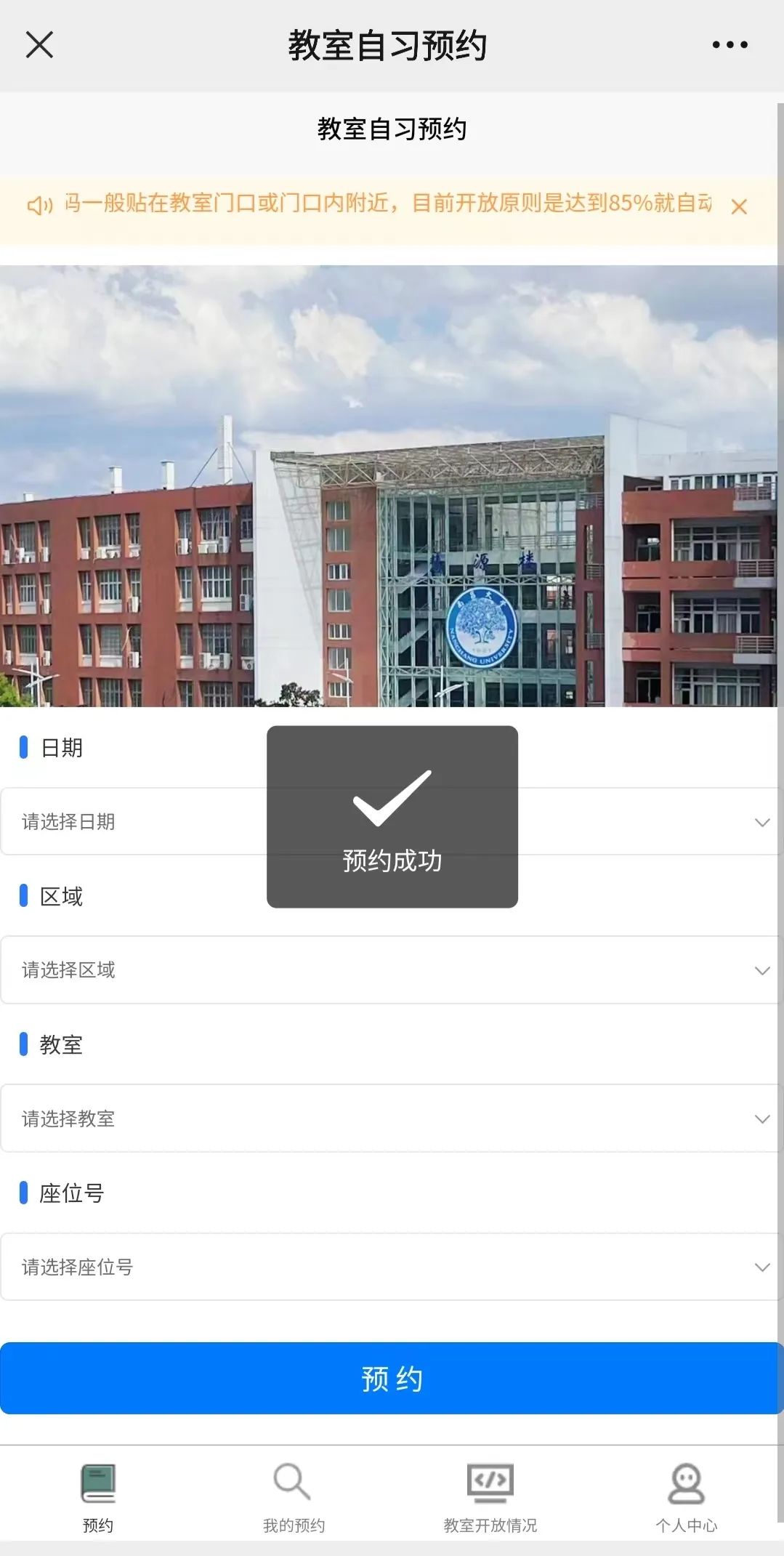Expand the 请选择区域 dropdown
The width and height of the screenshot is (784, 1556).
(391, 970)
